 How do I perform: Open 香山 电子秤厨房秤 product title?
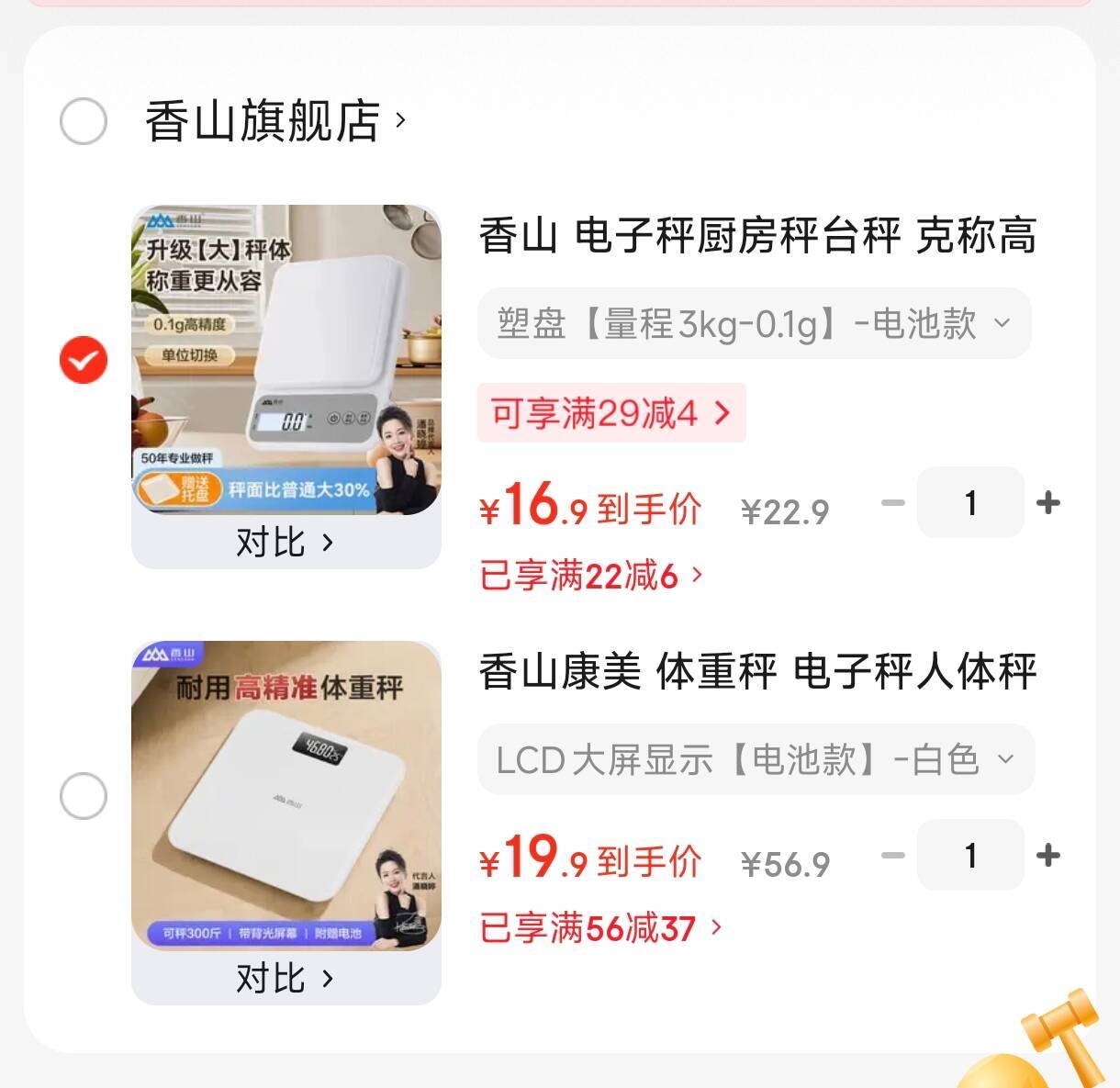757,236
